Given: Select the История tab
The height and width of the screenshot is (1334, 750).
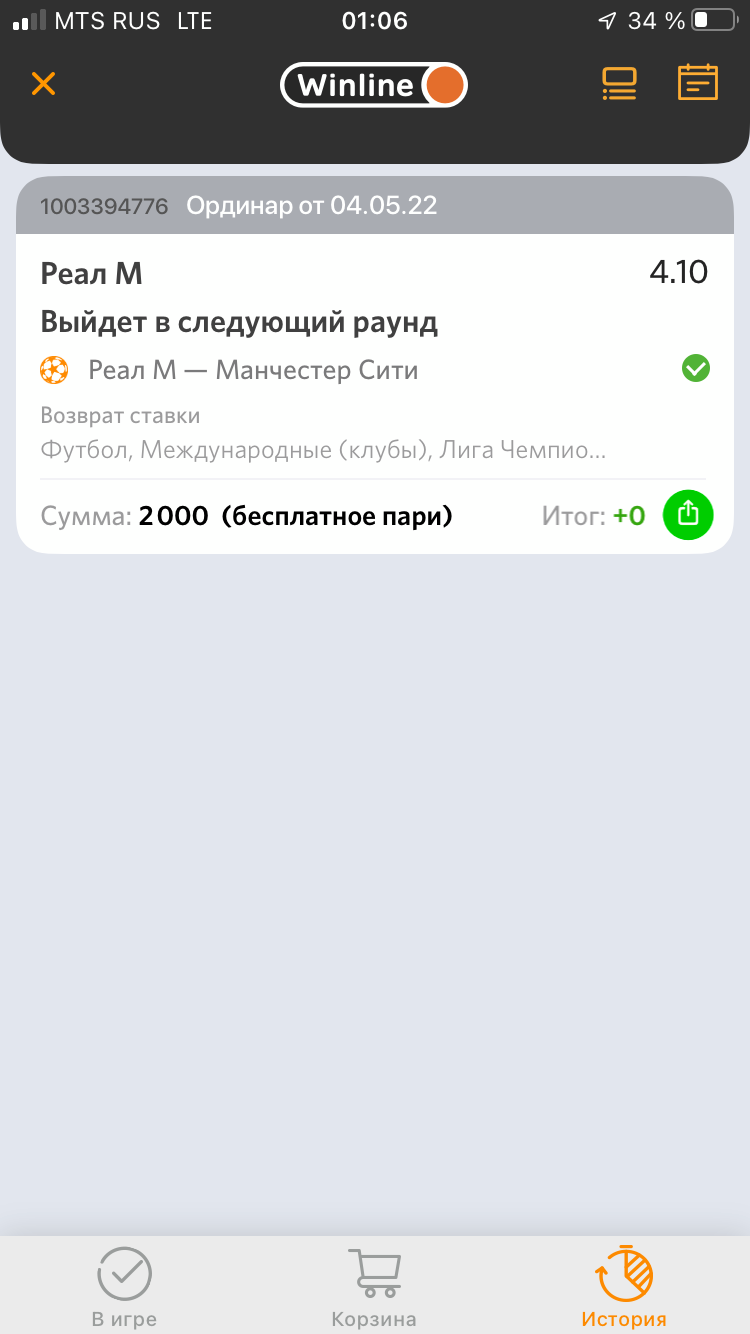Looking at the screenshot, I should [624, 1286].
